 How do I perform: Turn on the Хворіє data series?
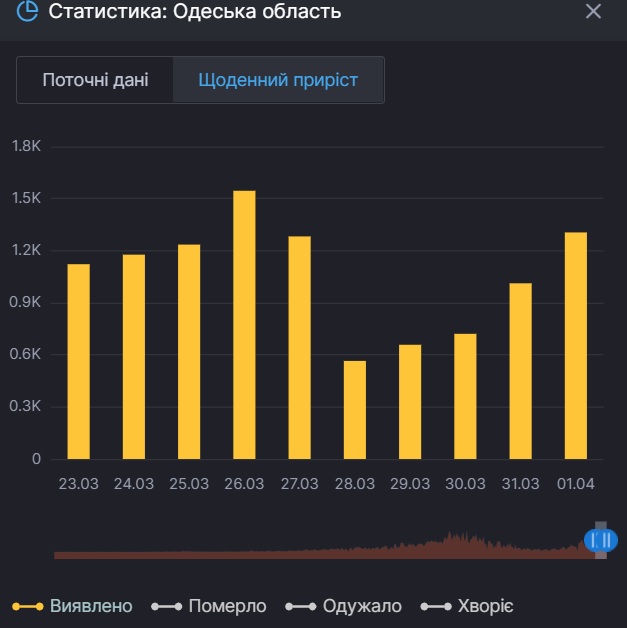(x=467, y=606)
